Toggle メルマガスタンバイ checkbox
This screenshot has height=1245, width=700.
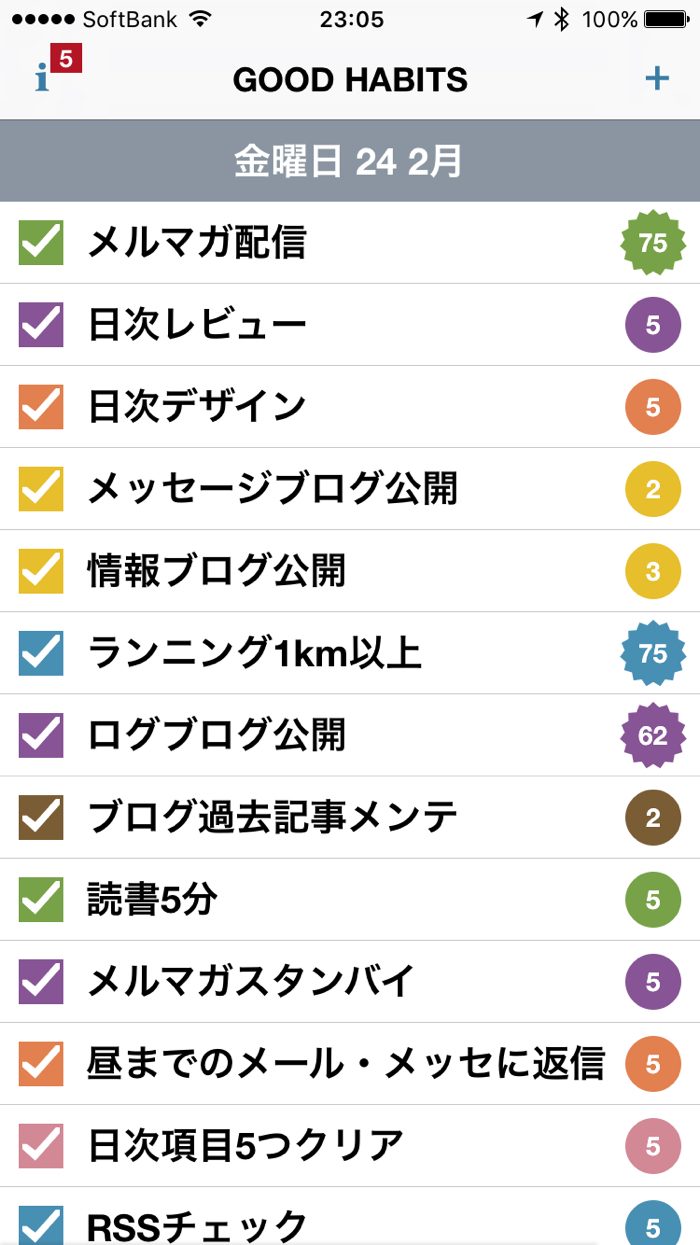pyautogui.click(x=41, y=981)
